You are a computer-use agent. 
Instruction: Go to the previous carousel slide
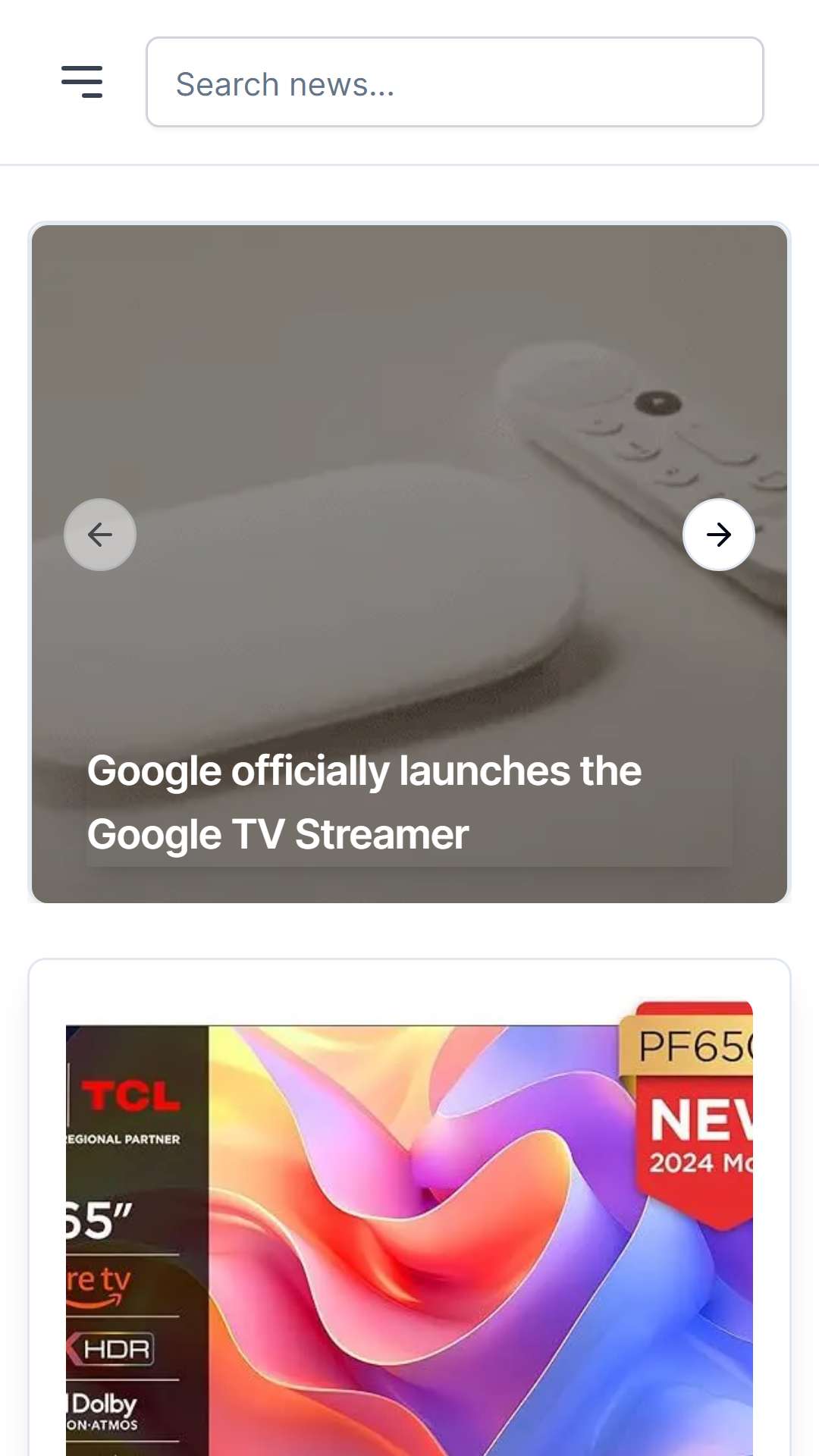[x=100, y=535]
